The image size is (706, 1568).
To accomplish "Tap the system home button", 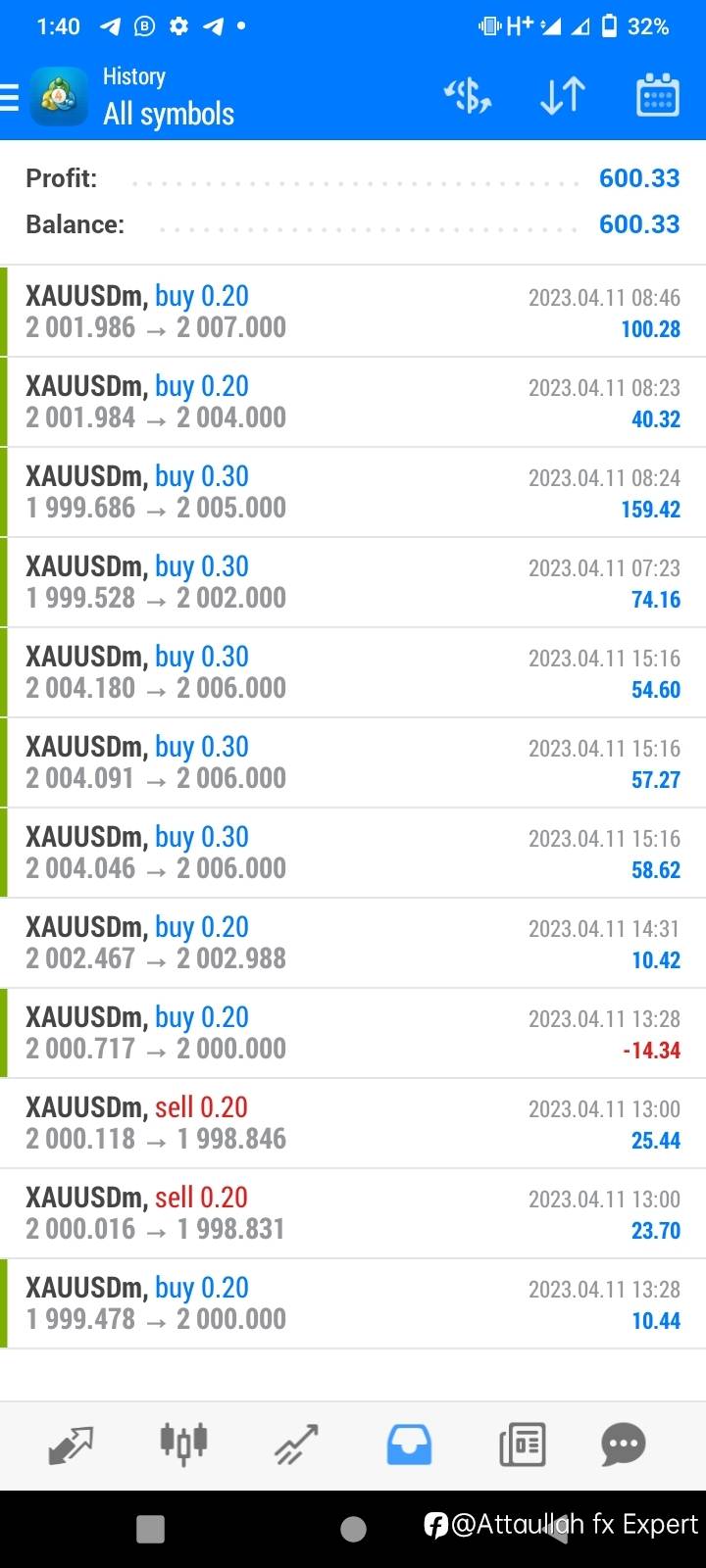I will click(x=353, y=1529).
